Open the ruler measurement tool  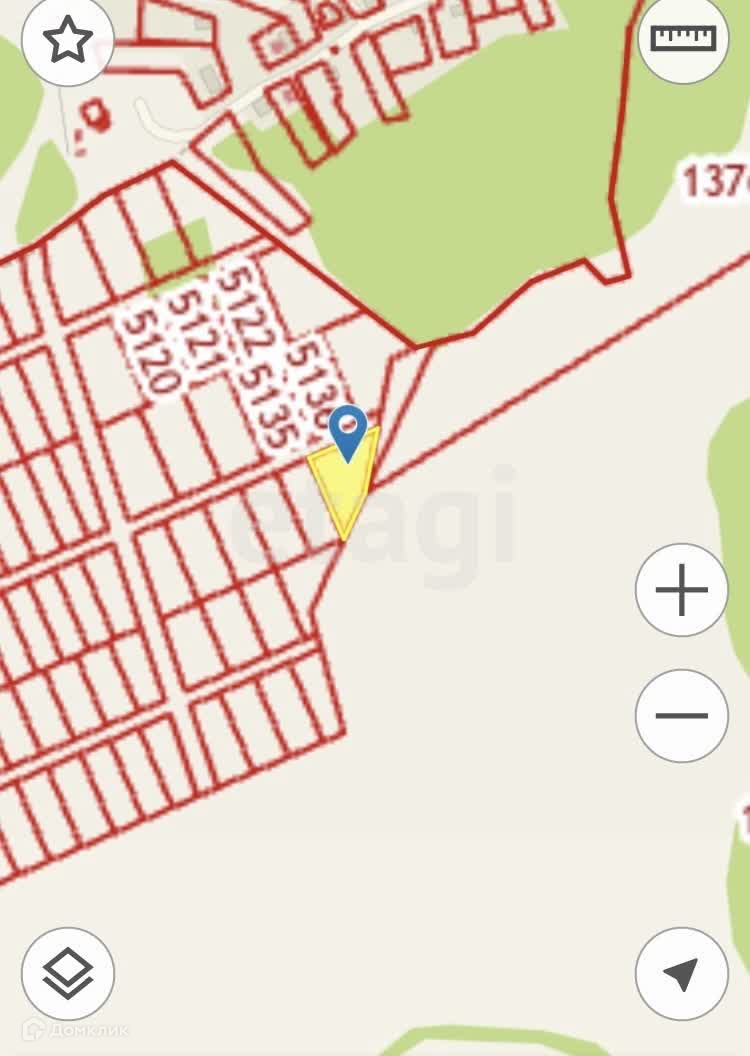click(683, 38)
